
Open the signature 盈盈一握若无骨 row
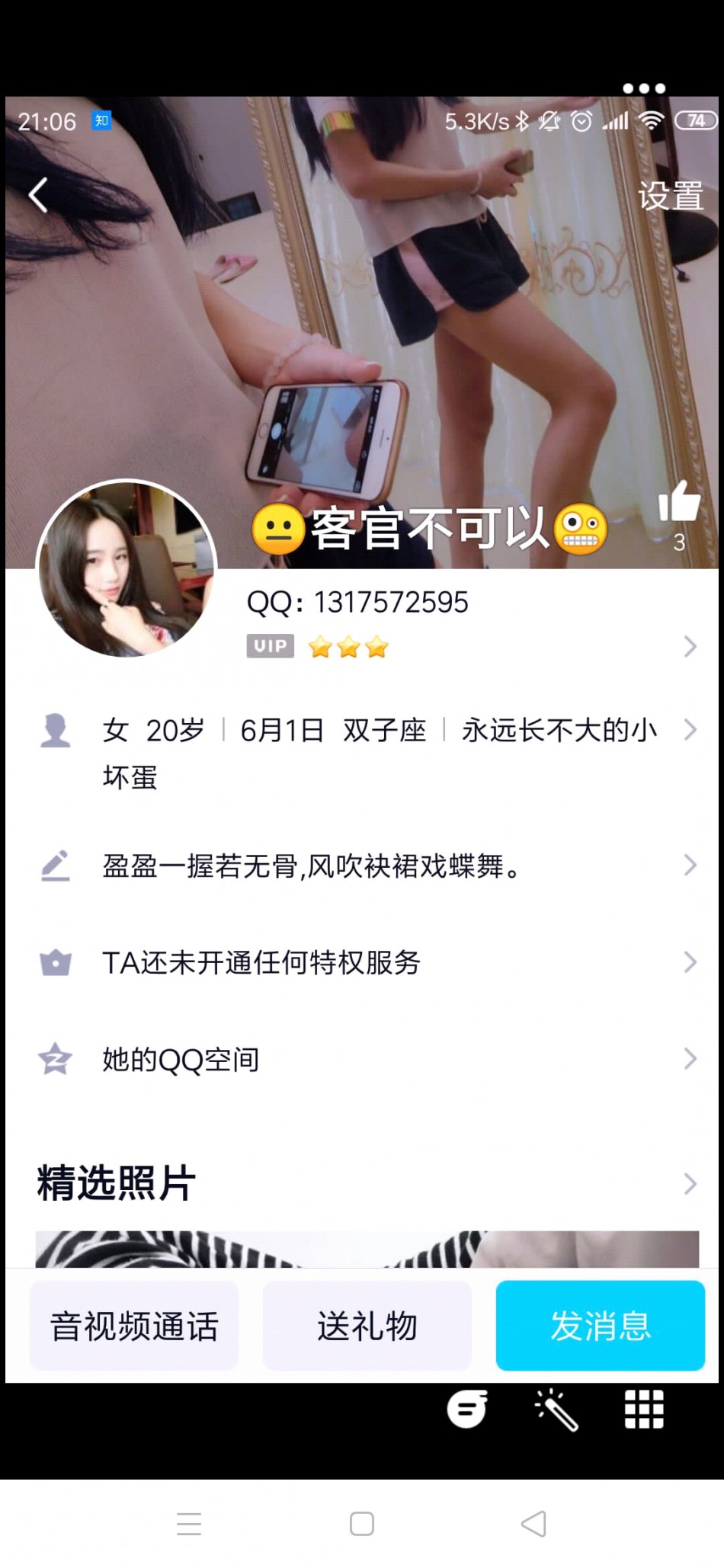(x=366, y=866)
